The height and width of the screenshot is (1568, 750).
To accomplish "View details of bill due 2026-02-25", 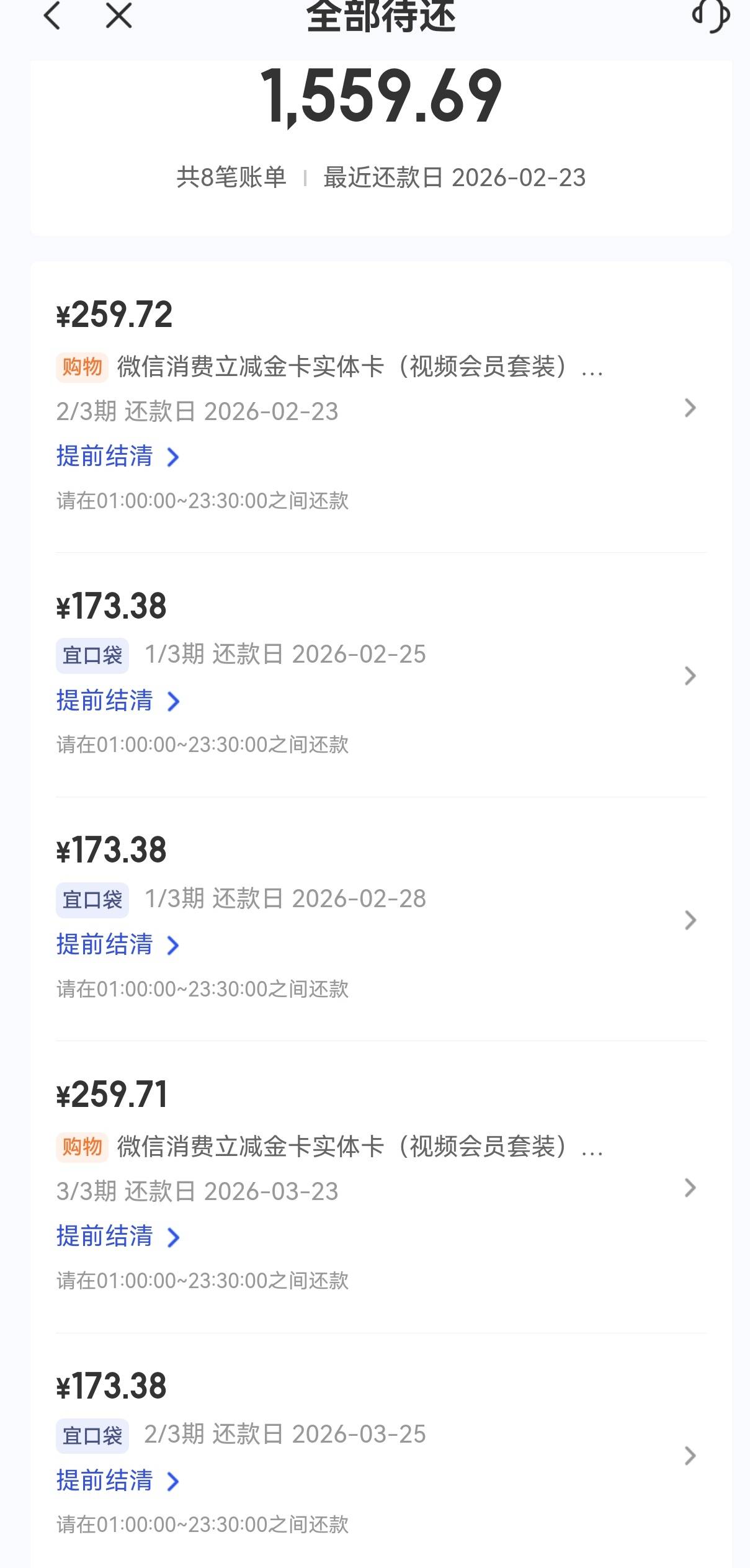I will (689, 676).
